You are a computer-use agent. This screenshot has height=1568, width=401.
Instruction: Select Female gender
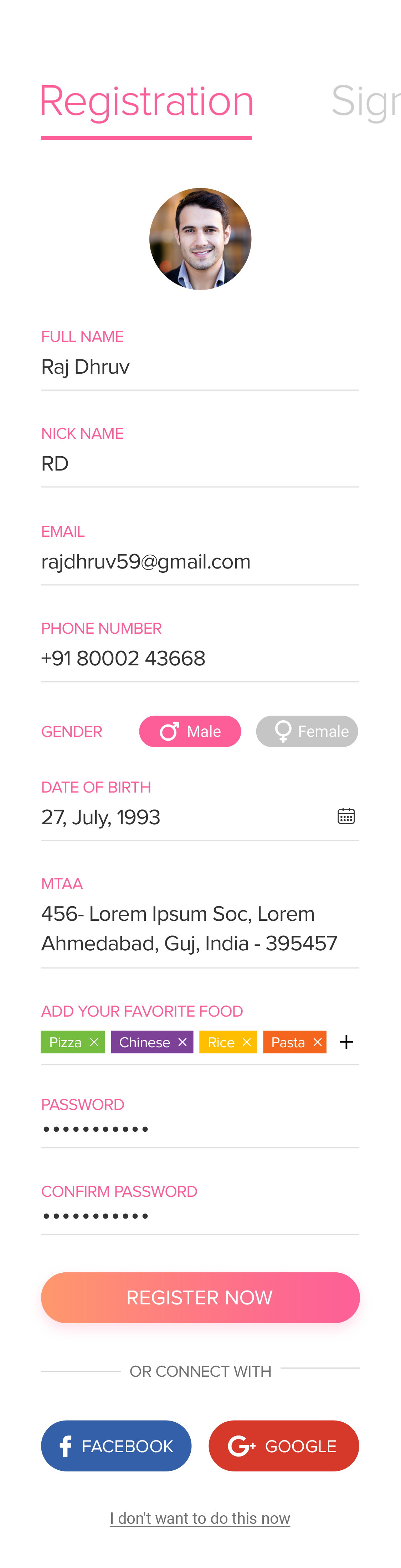(307, 731)
